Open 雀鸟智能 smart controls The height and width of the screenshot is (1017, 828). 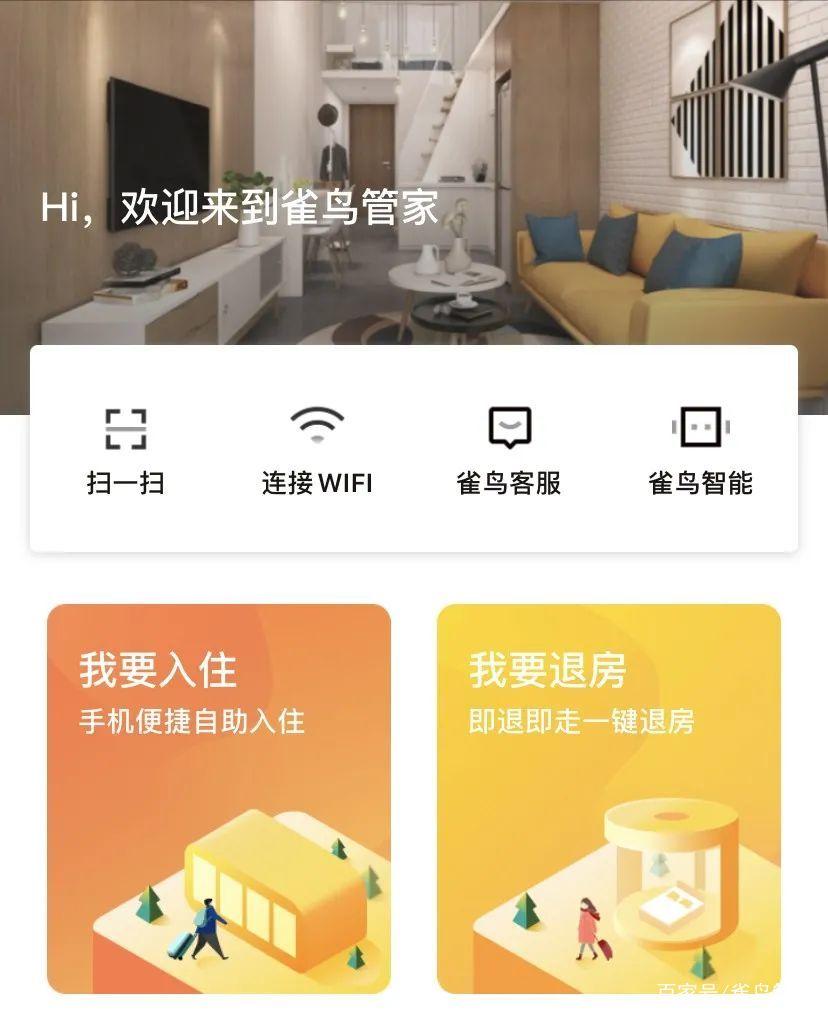point(700,450)
